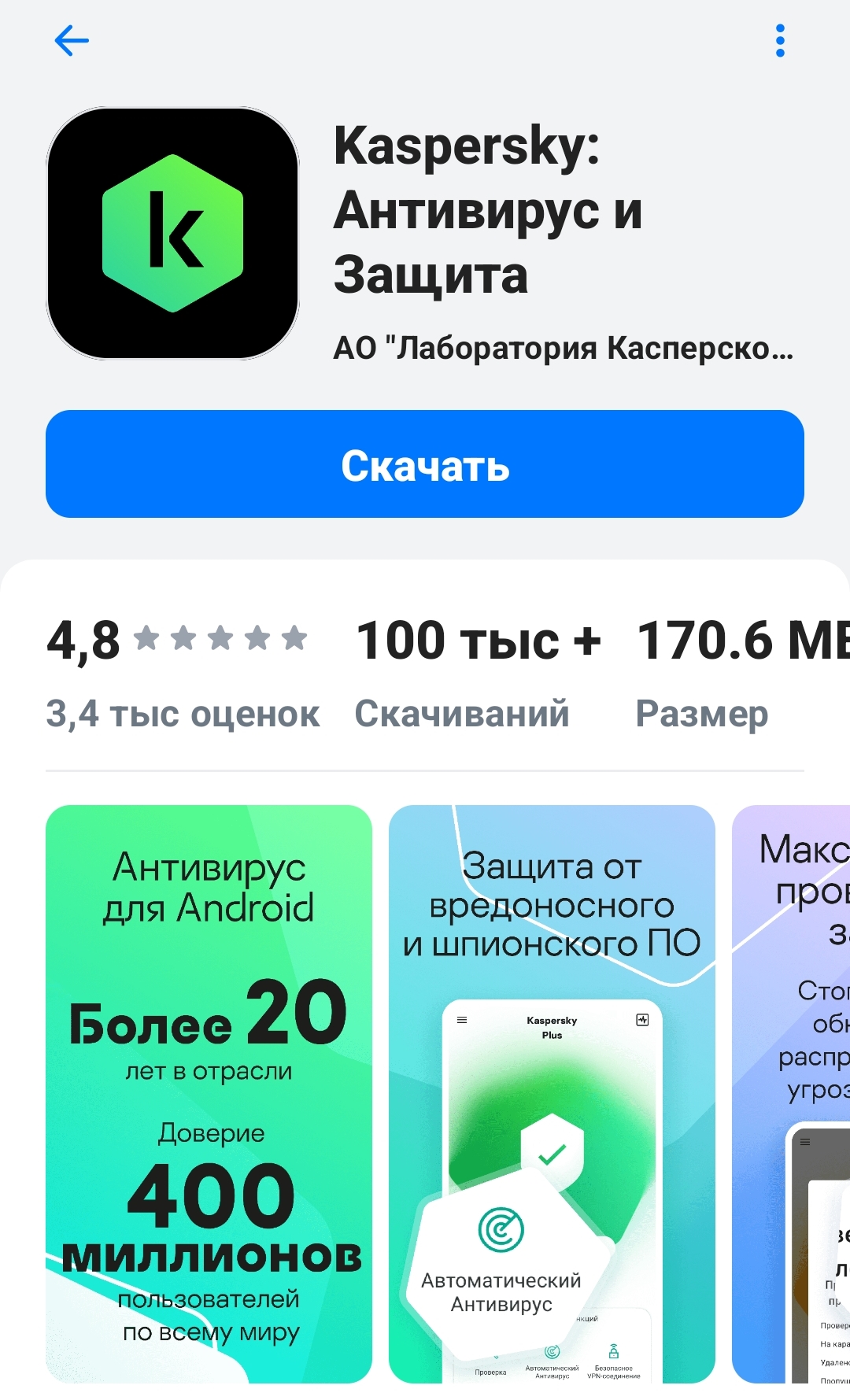
Task: View the Антивирус для Android screenshot
Action: pos(209,1093)
